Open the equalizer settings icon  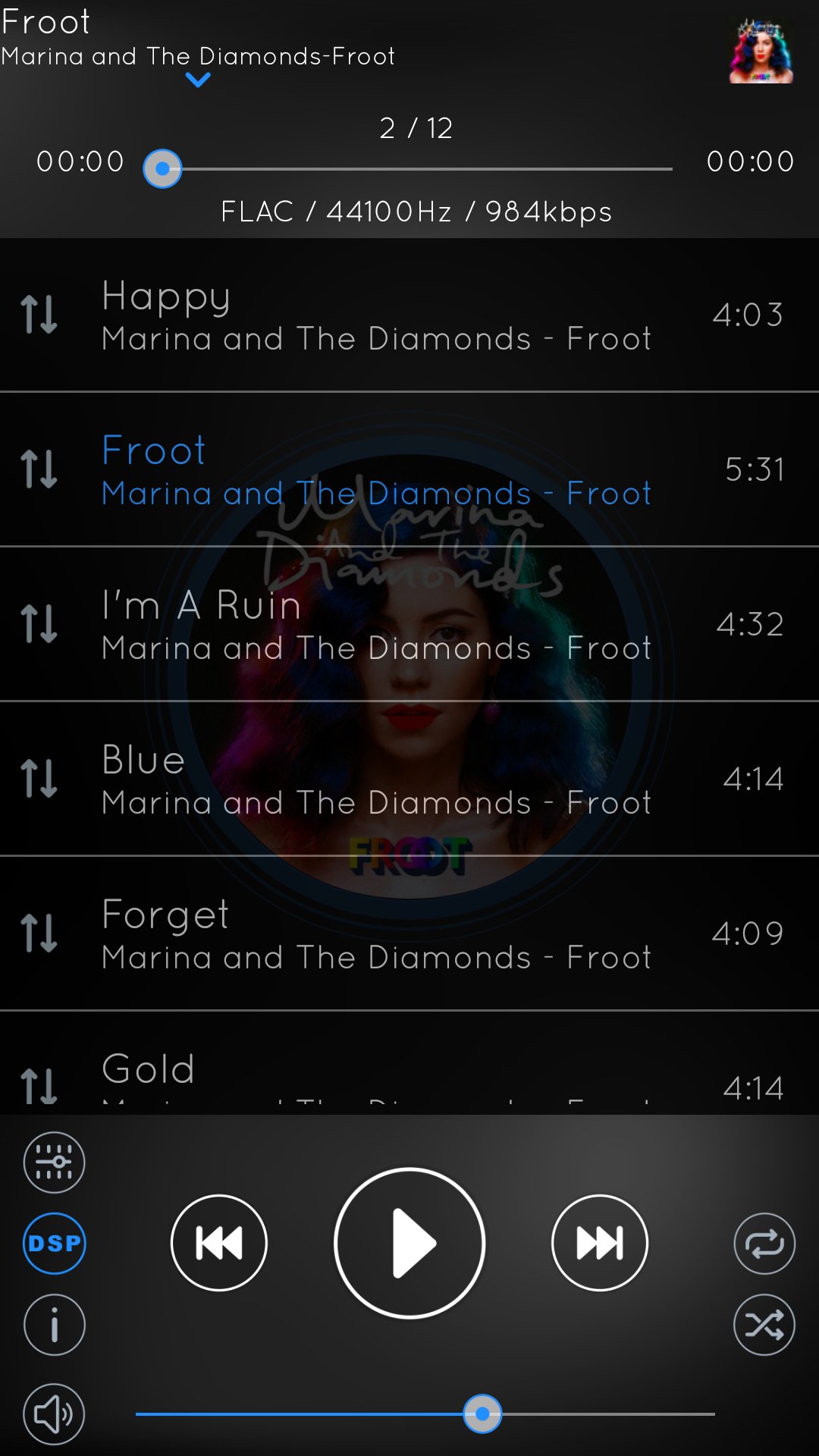pos(53,1162)
